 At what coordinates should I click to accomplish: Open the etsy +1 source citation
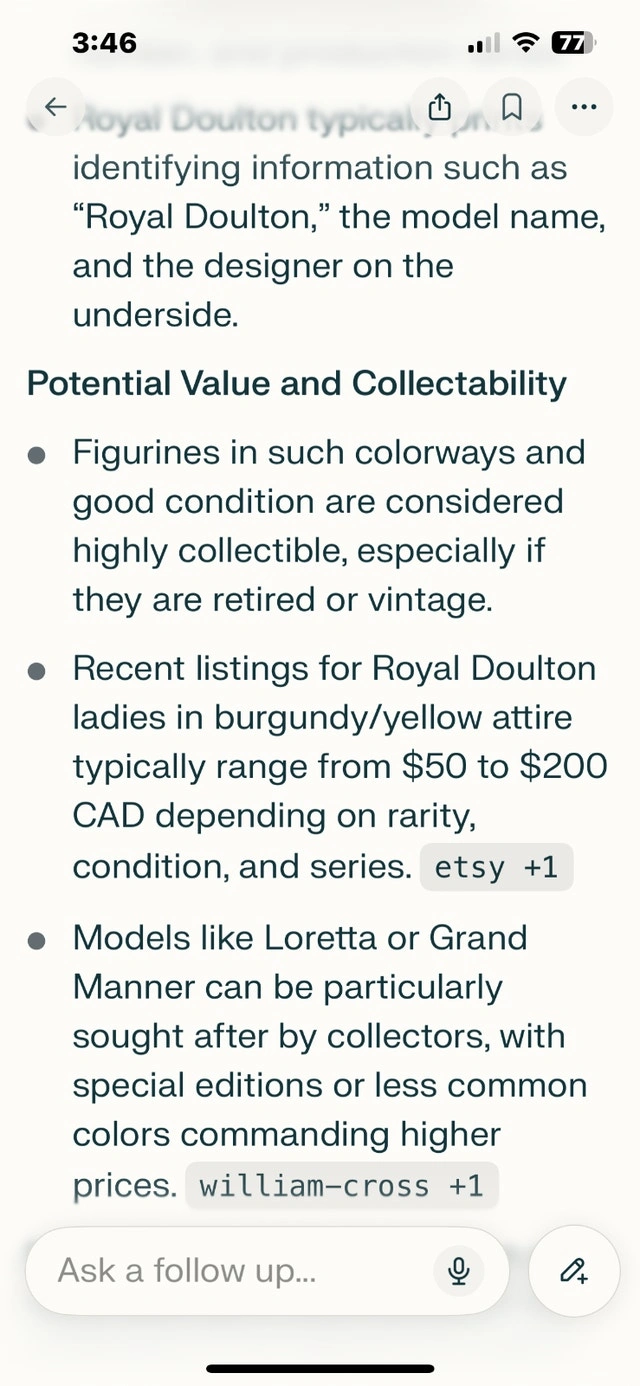[x=496, y=867]
